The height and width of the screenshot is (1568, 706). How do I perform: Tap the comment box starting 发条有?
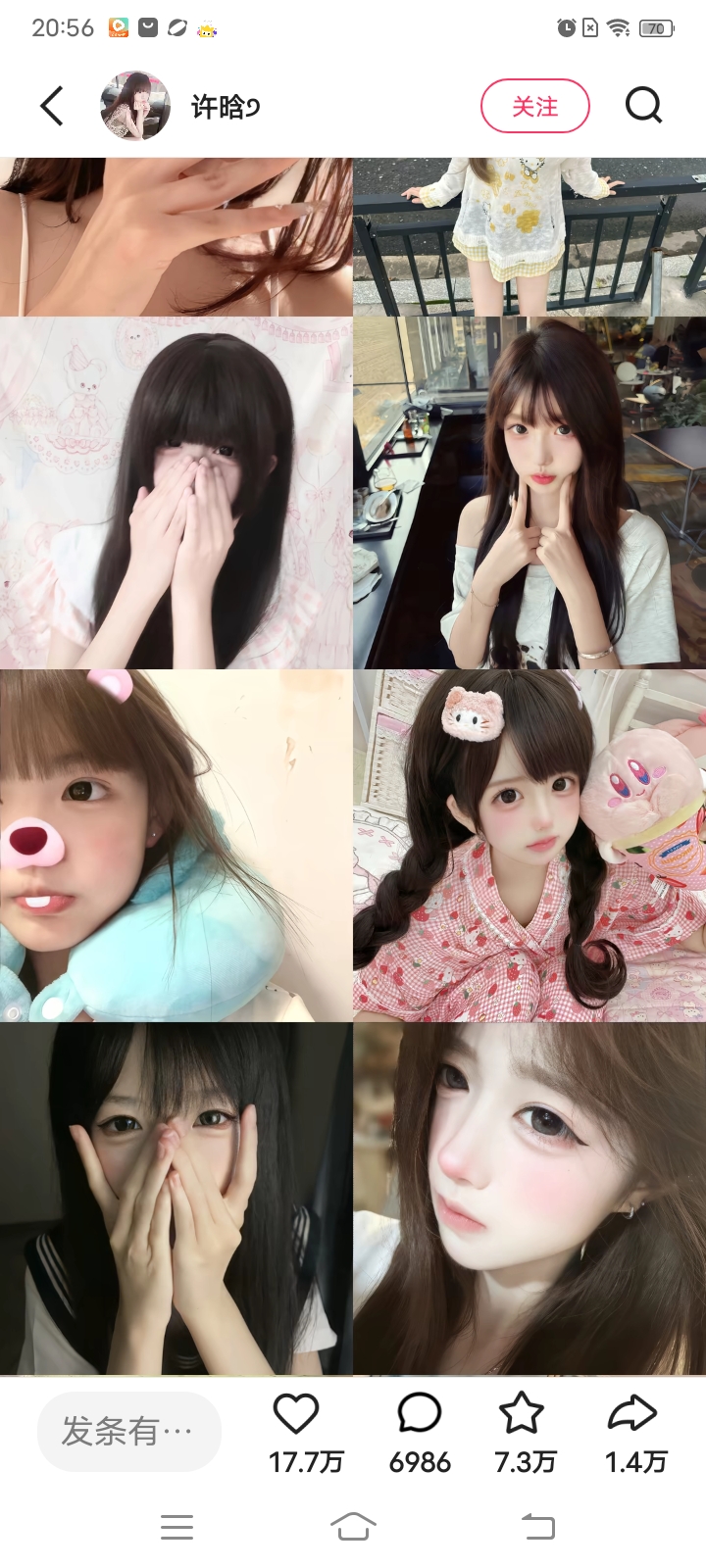[x=128, y=1431]
